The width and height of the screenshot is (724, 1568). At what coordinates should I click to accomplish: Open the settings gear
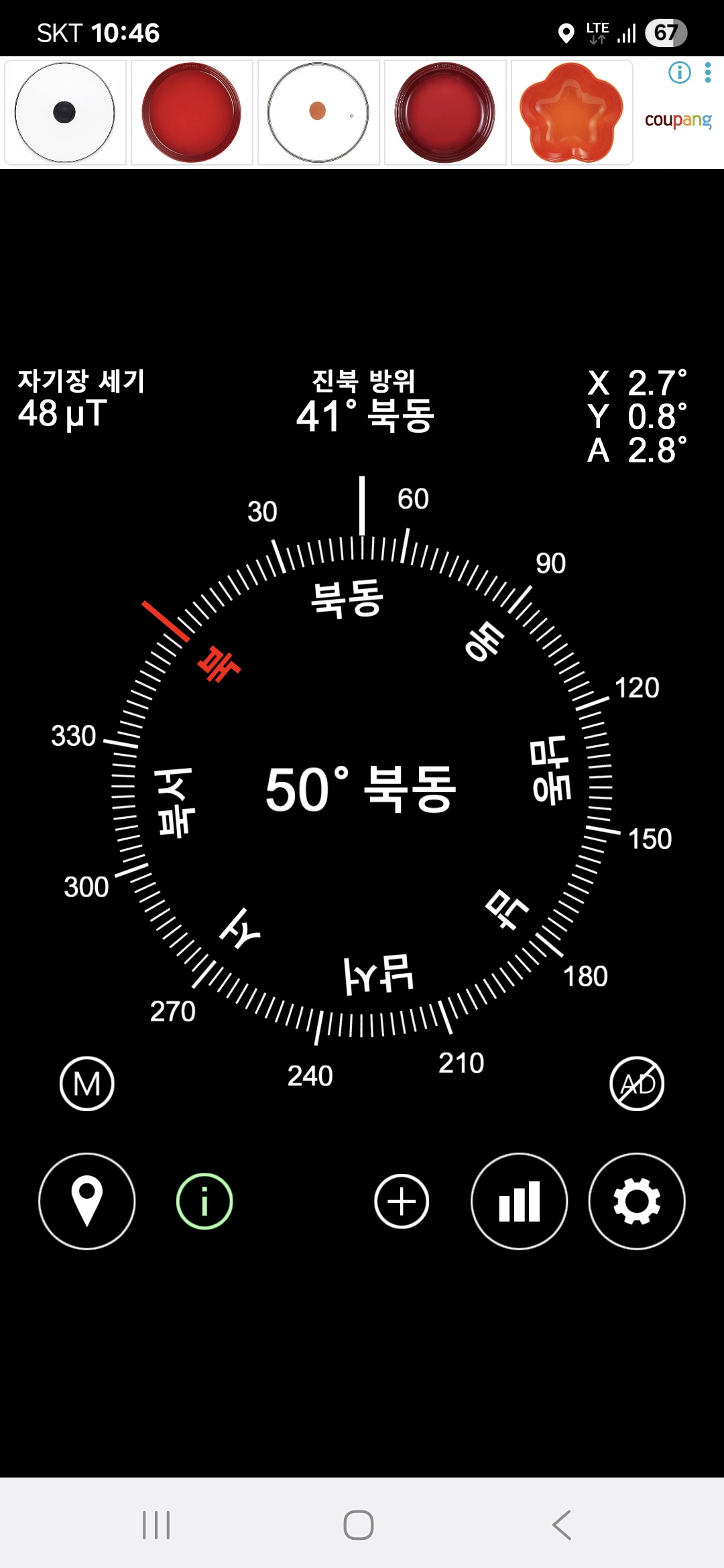coord(636,1201)
